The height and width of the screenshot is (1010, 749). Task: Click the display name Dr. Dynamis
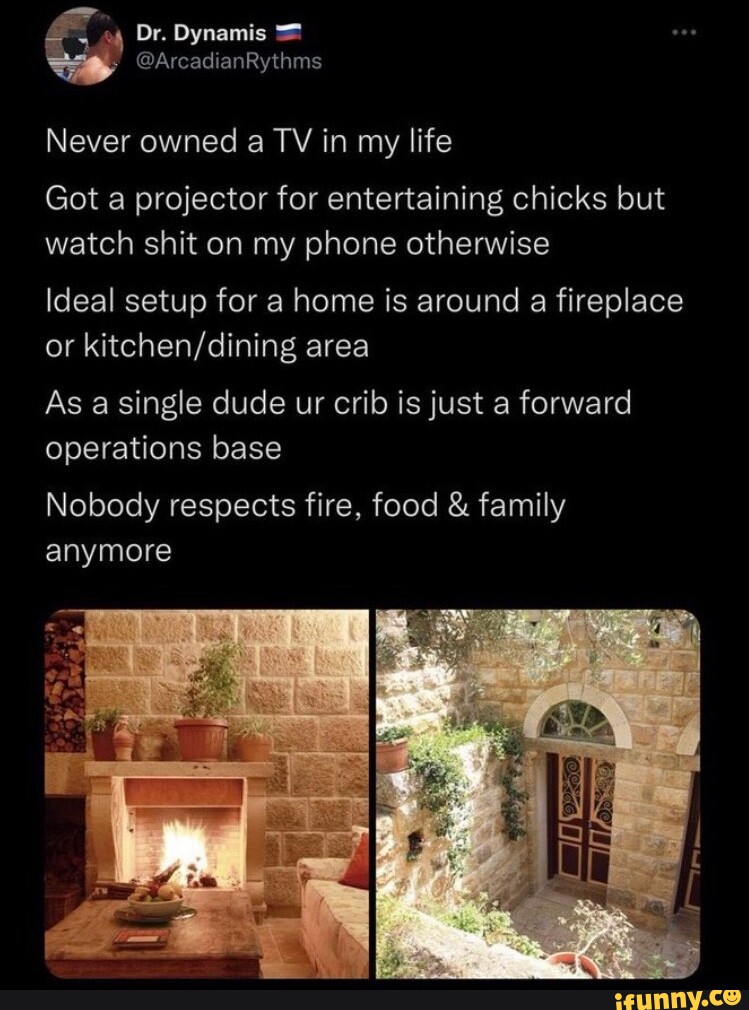click(200, 30)
